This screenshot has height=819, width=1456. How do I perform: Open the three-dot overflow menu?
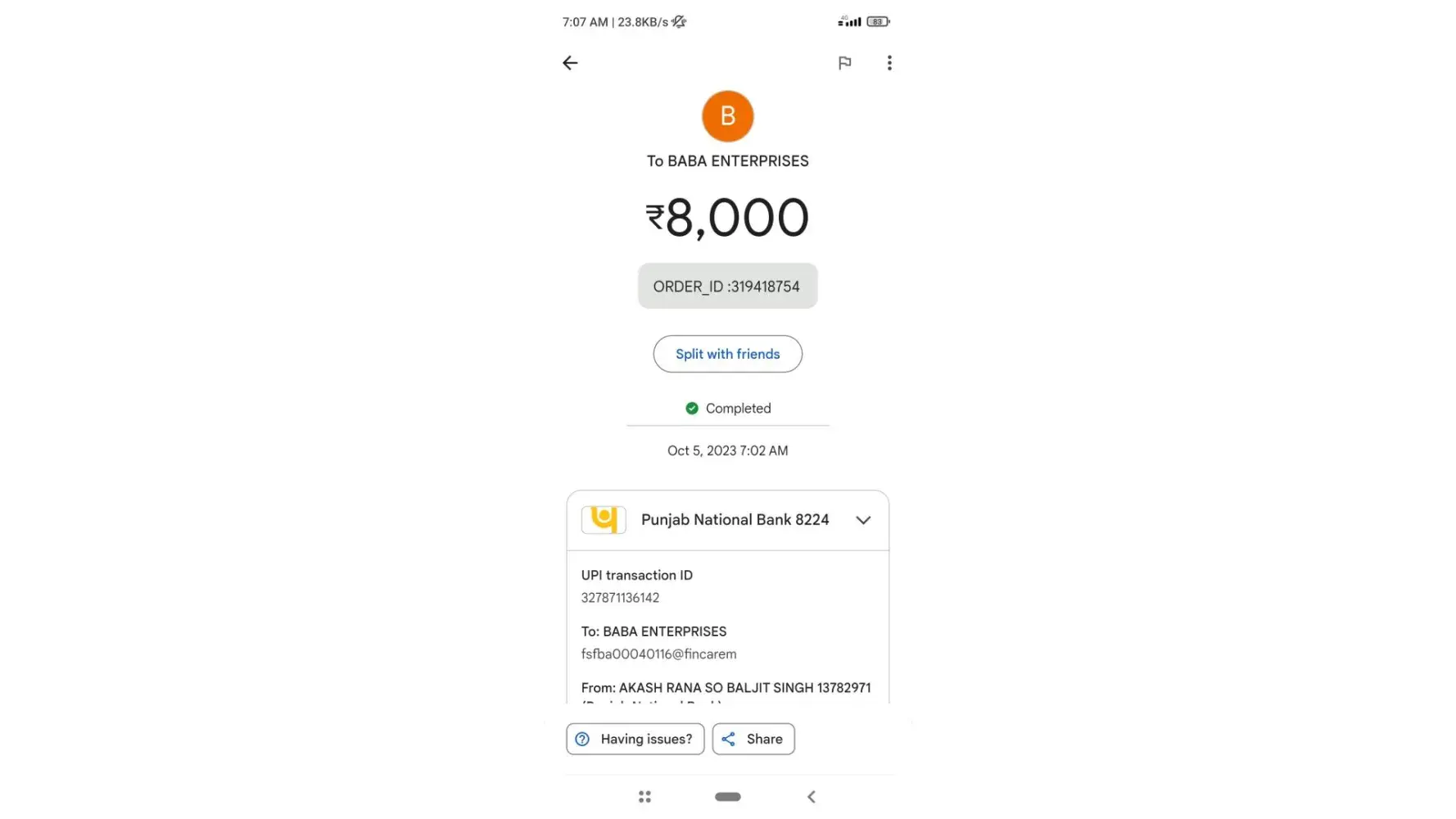(889, 63)
